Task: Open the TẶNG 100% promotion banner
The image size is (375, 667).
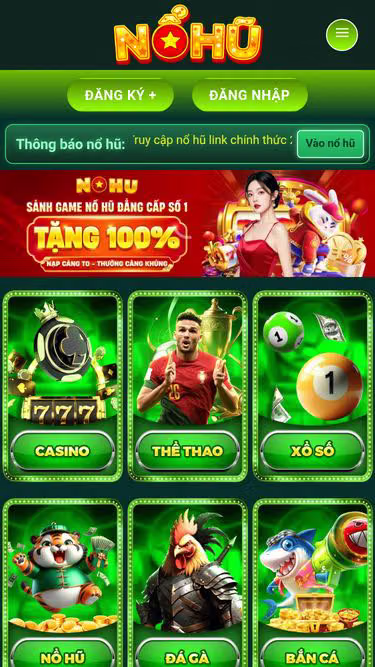Action: coord(188,223)
